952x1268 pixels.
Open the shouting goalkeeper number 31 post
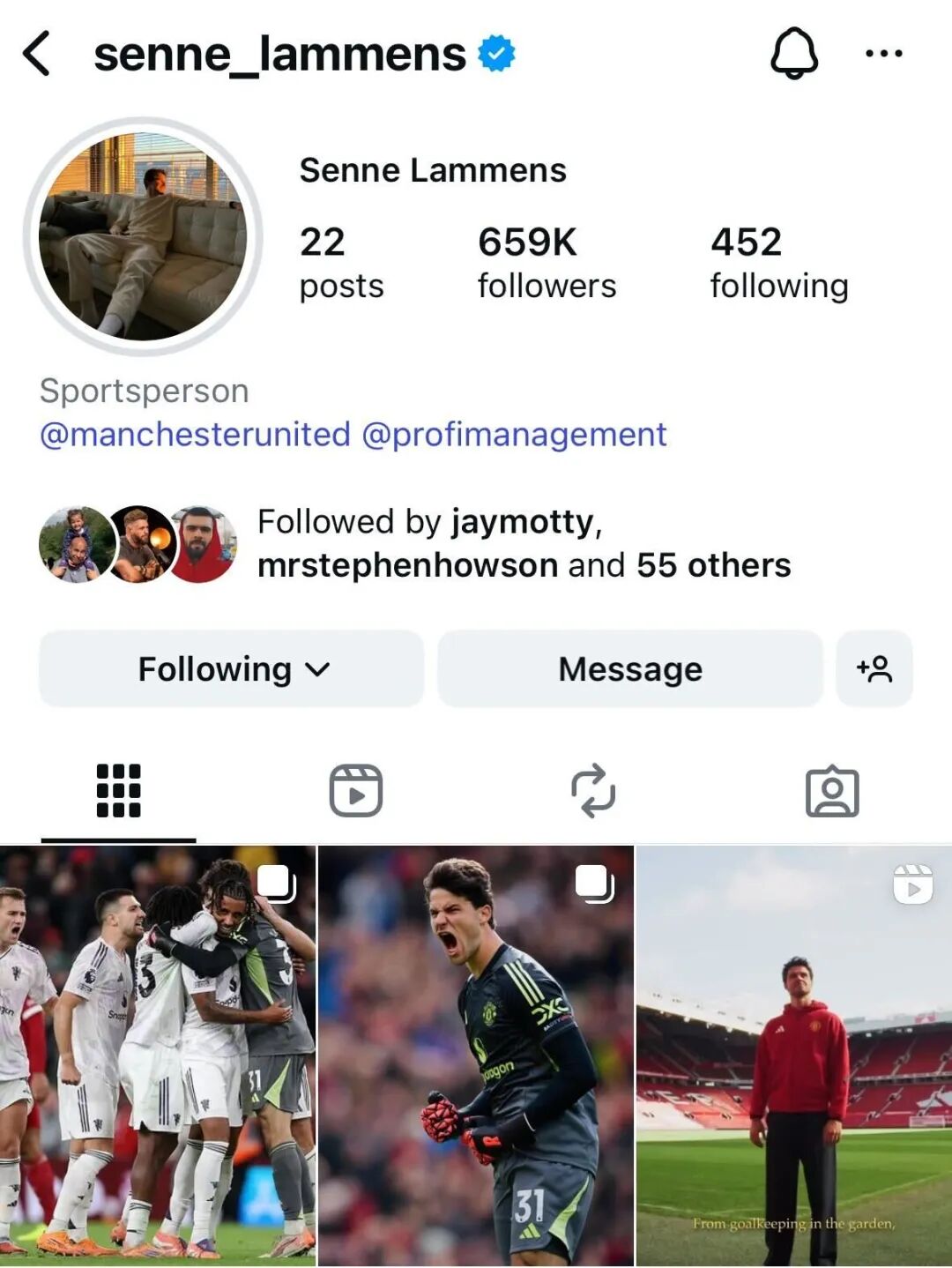click(x=475, y=1056)
